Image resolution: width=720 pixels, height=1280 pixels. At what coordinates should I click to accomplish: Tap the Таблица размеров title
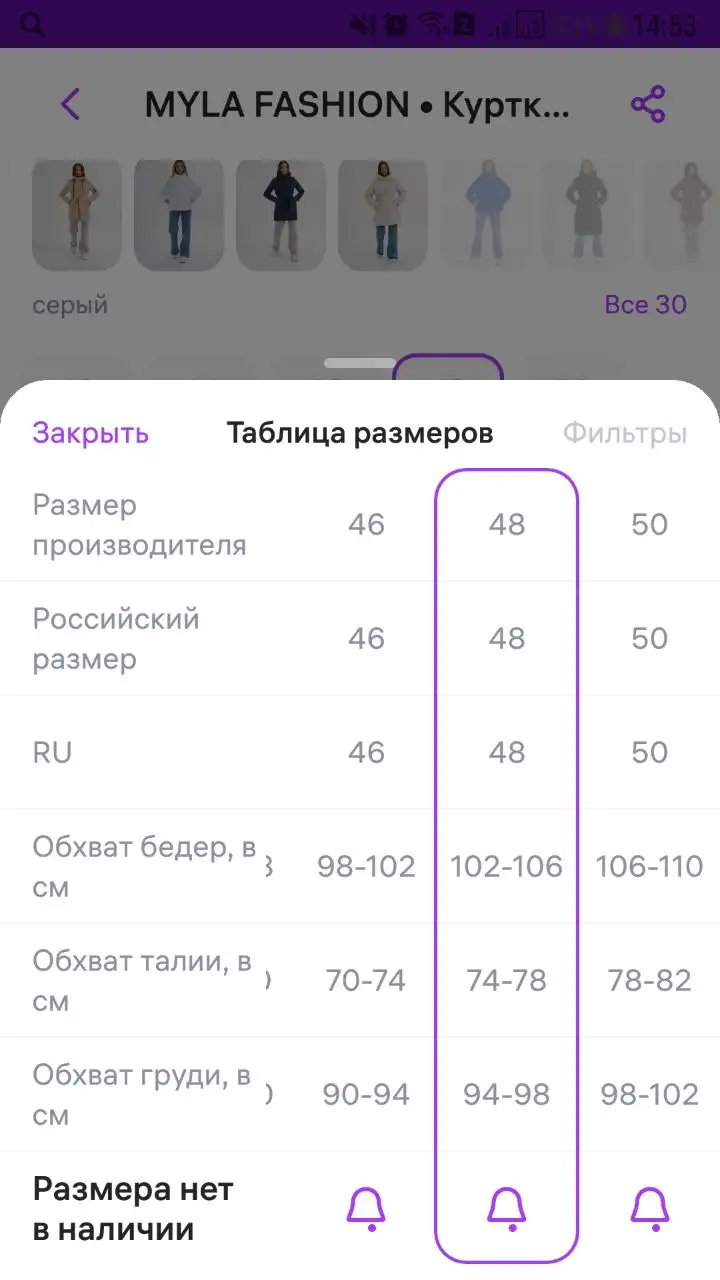tap(360, 432)
